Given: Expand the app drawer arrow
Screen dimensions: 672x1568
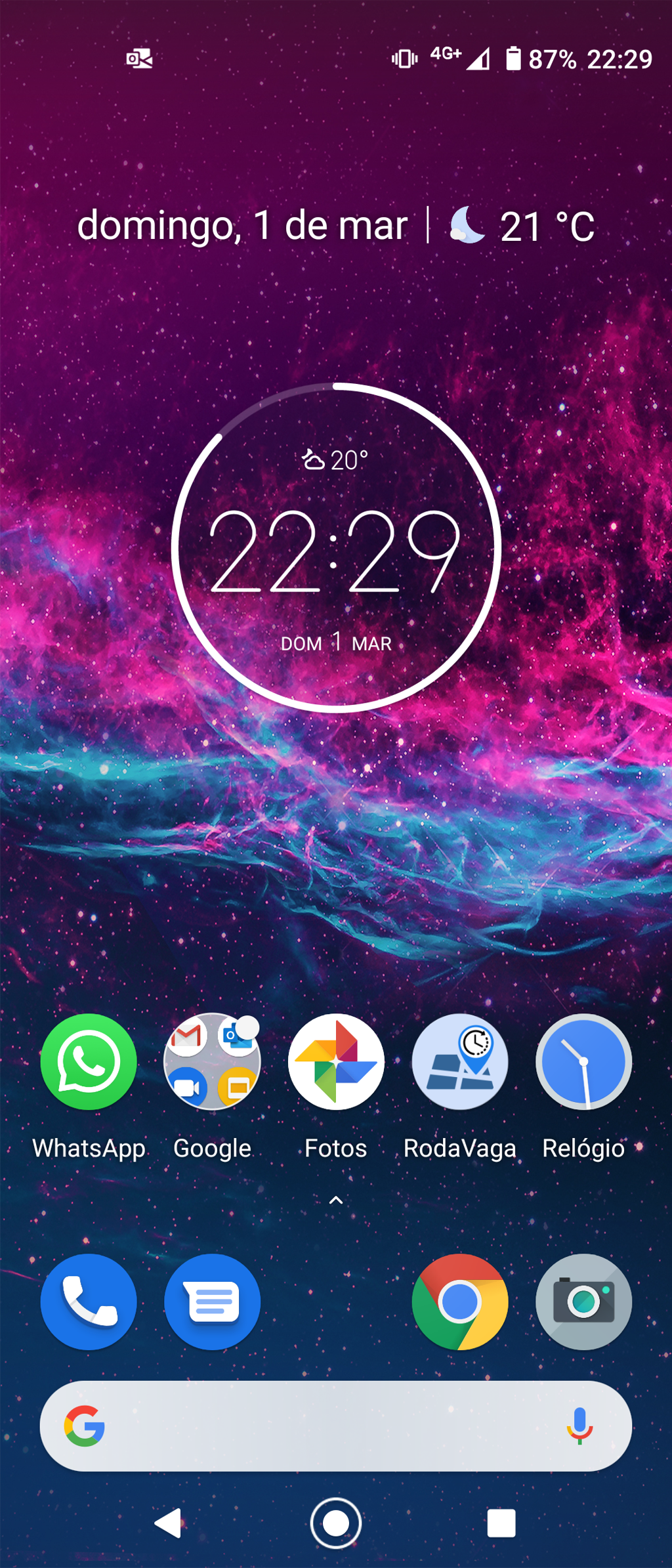Looking at the screenshot, I should point(335,1200).
